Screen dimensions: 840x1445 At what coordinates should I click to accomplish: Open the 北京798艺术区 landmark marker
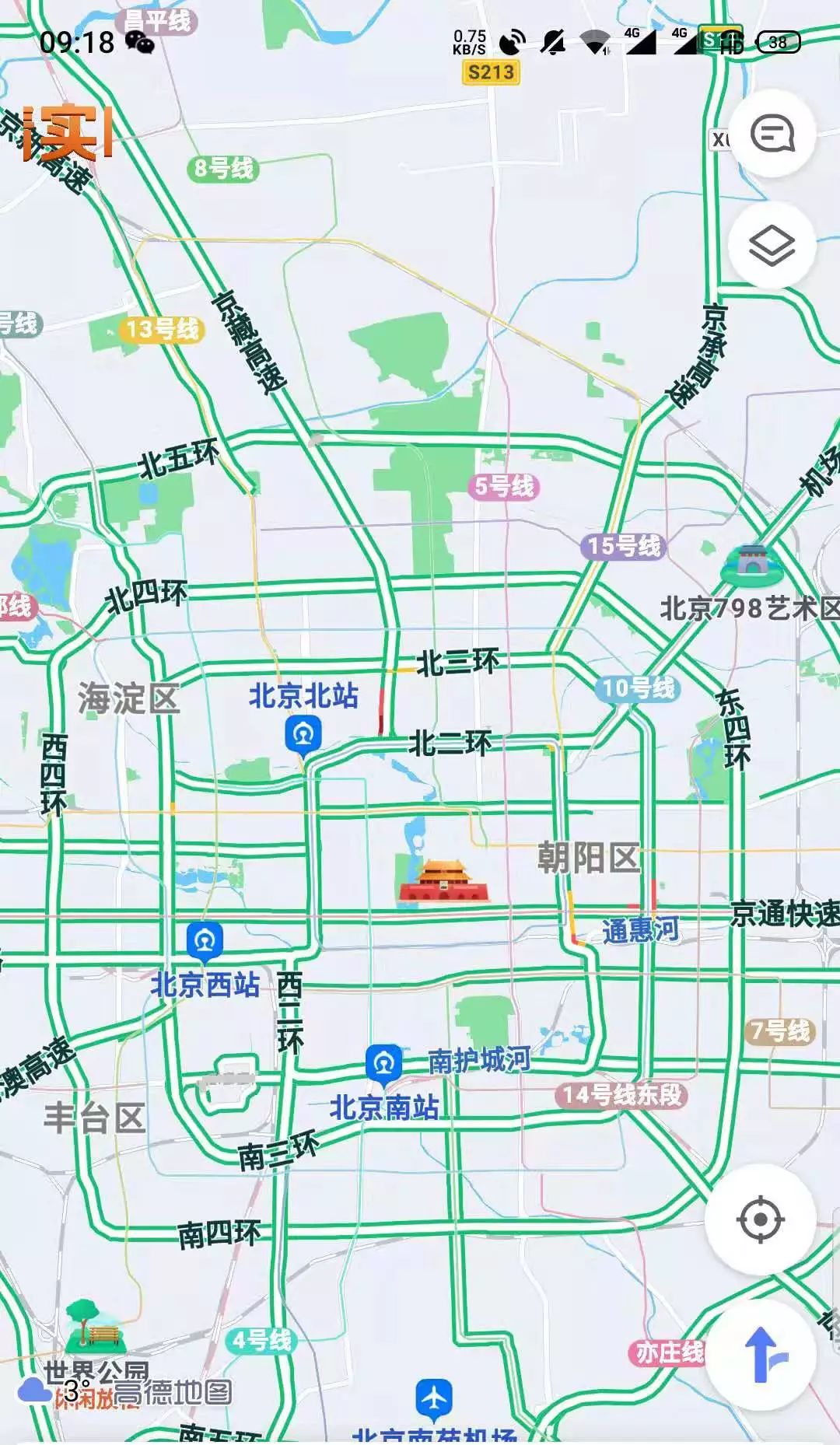[x=751, y=564]
